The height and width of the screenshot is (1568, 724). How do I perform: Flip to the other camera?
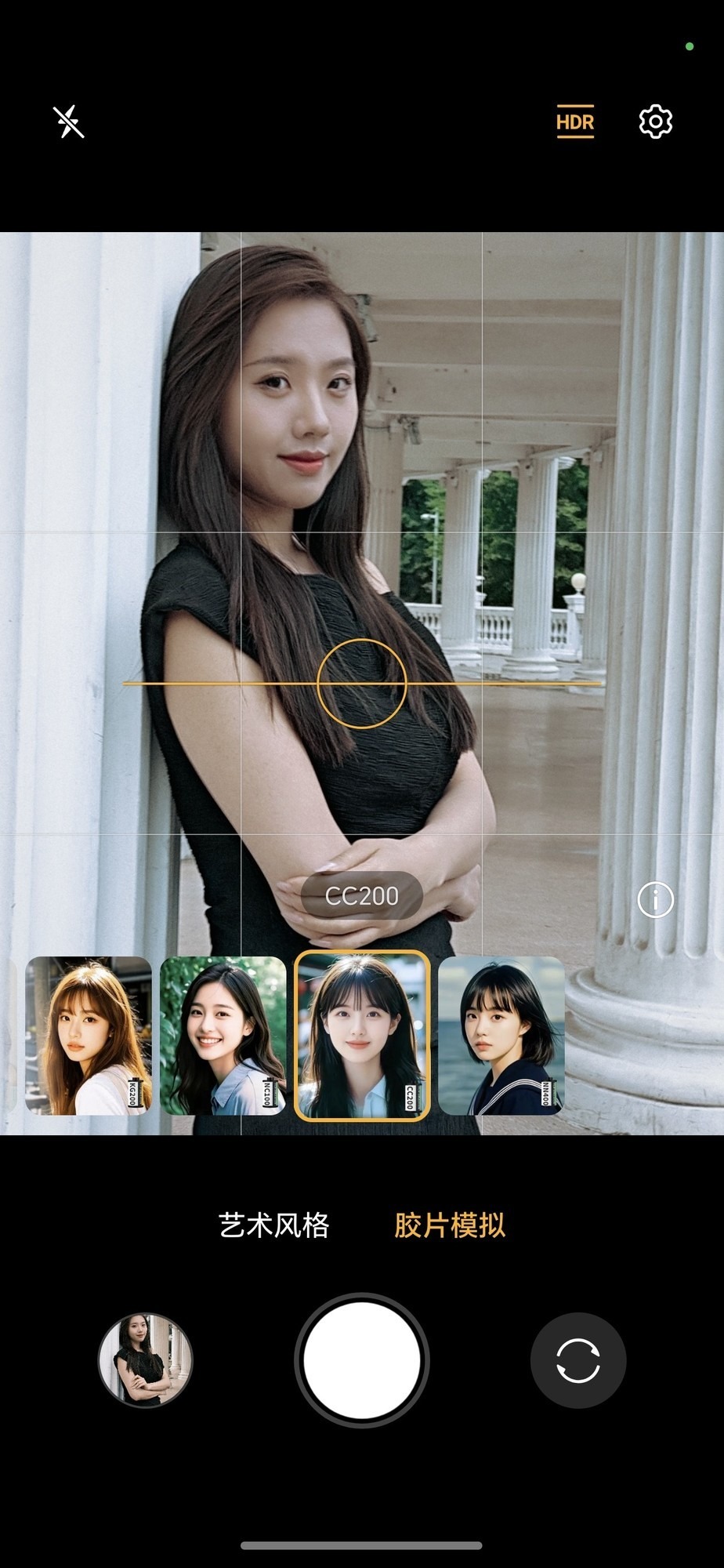(x=578, y=1360)
